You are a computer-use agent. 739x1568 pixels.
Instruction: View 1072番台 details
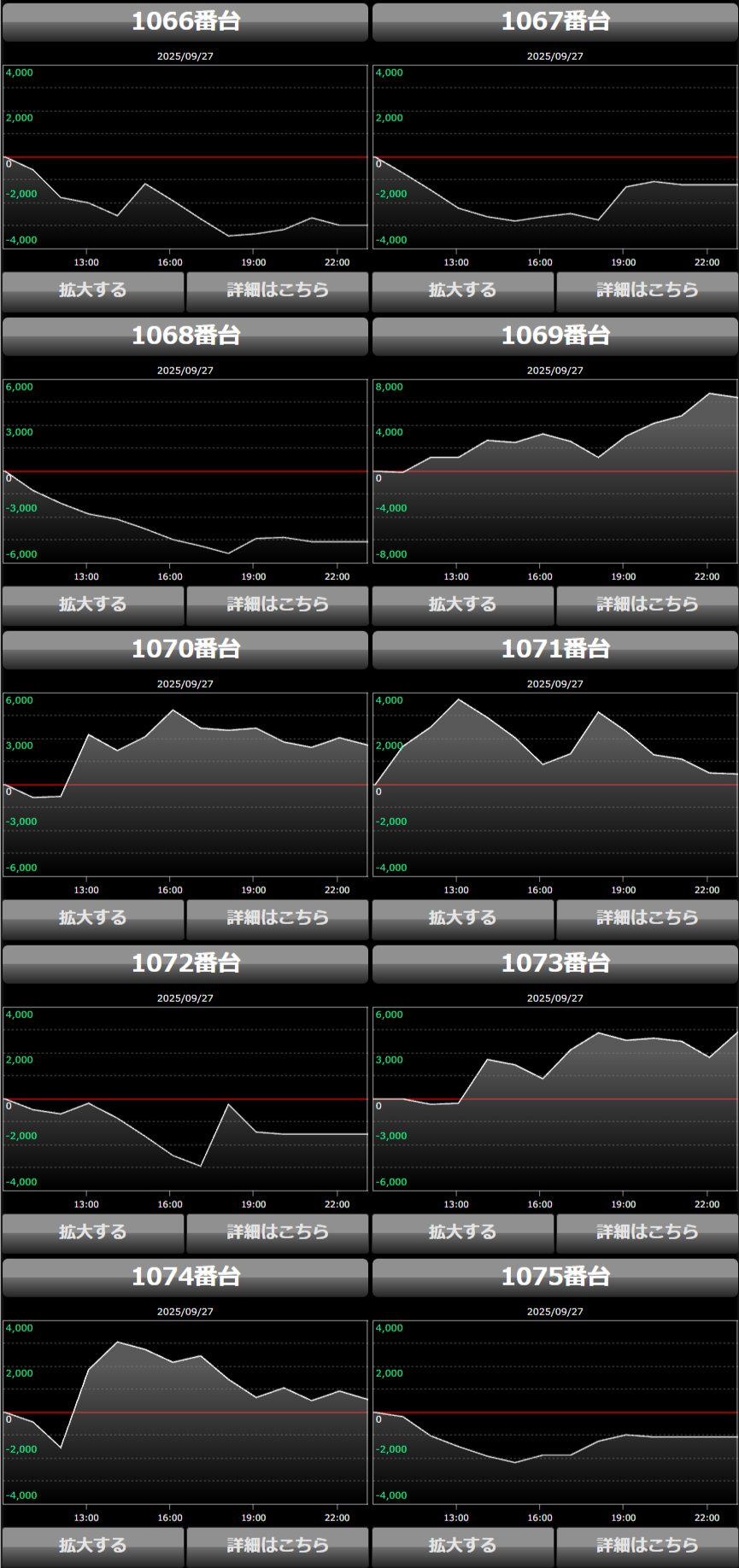(x=278, y=1232)
